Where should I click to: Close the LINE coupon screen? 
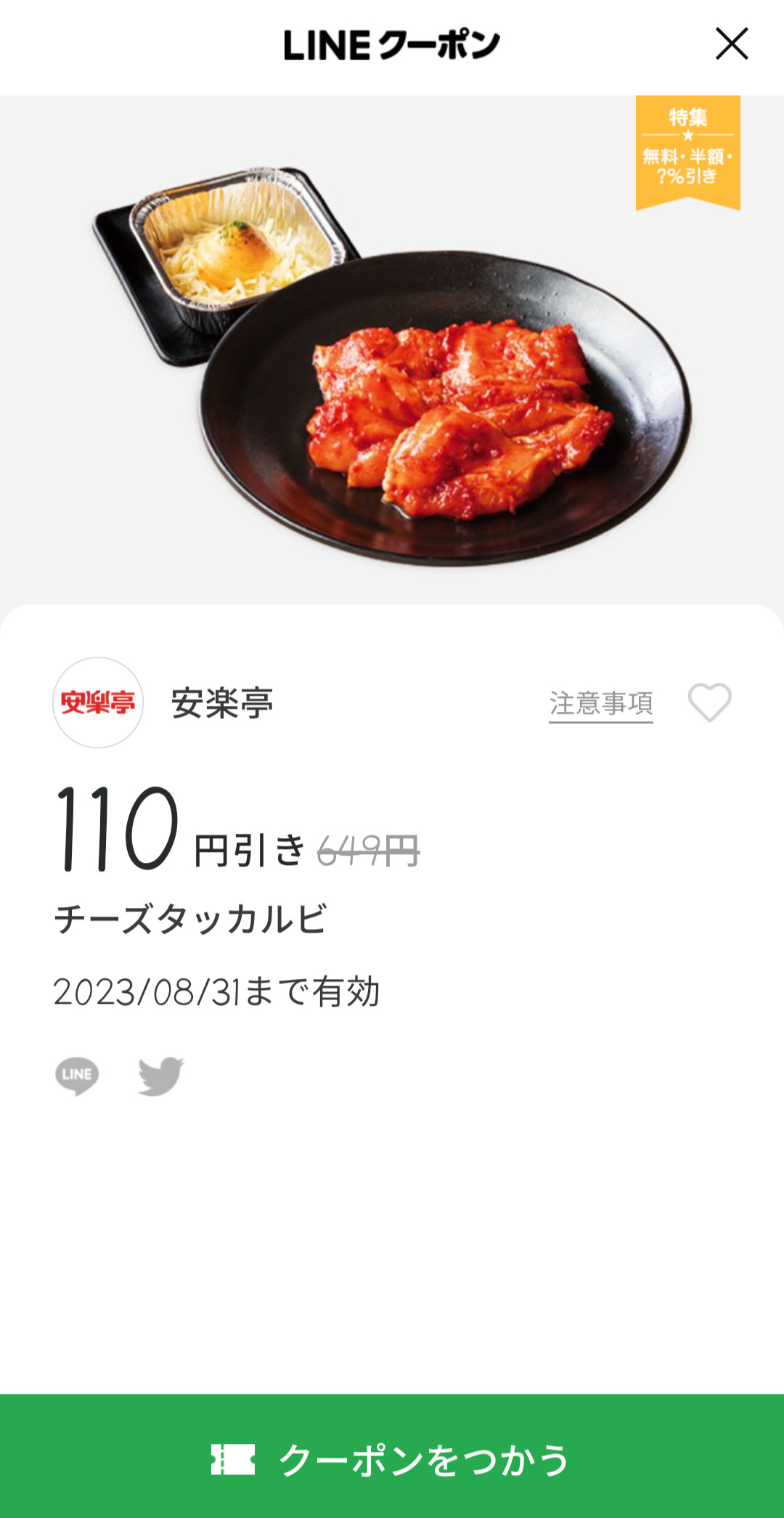(x=731, y=44)
